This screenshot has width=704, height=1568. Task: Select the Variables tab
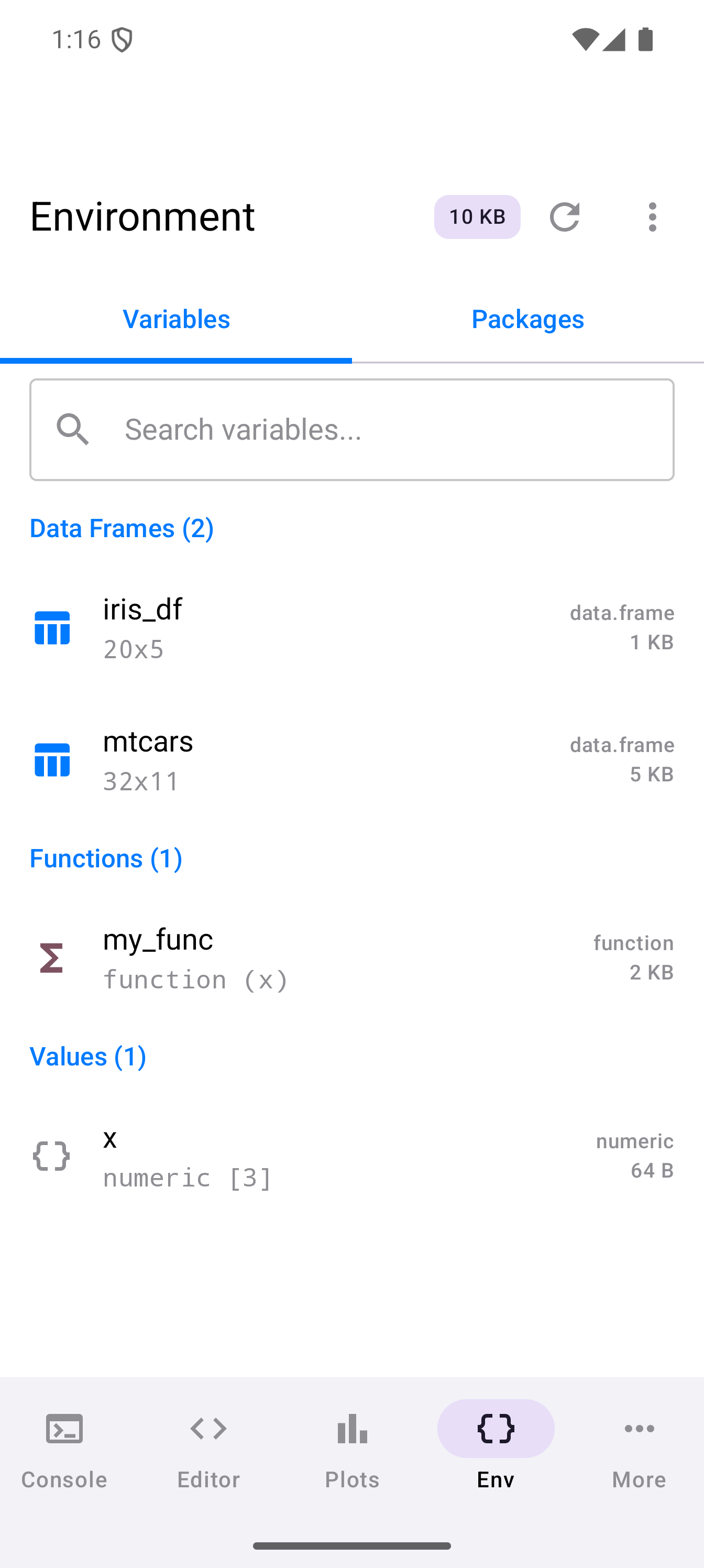(x=176, y=319)
